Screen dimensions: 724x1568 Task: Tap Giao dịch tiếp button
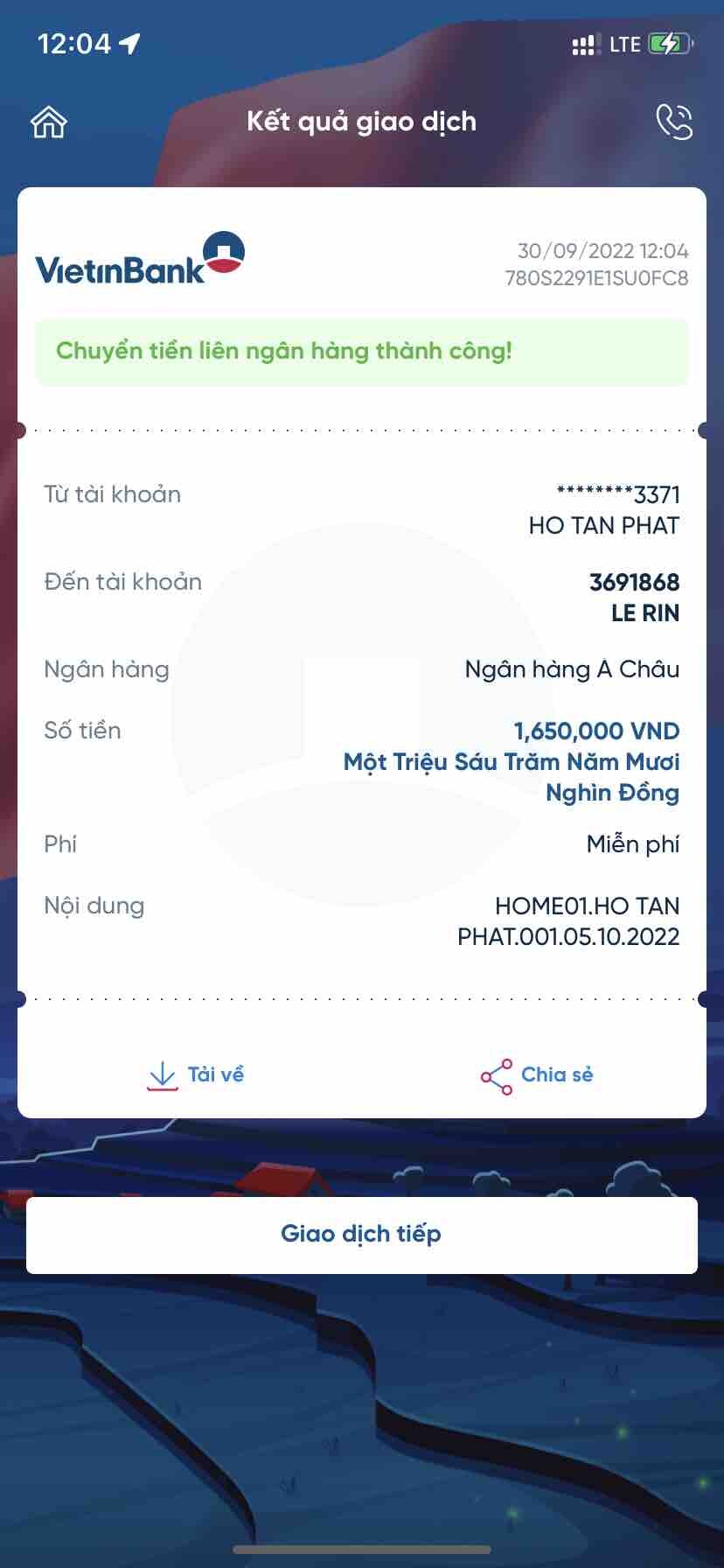(361, 1235)
